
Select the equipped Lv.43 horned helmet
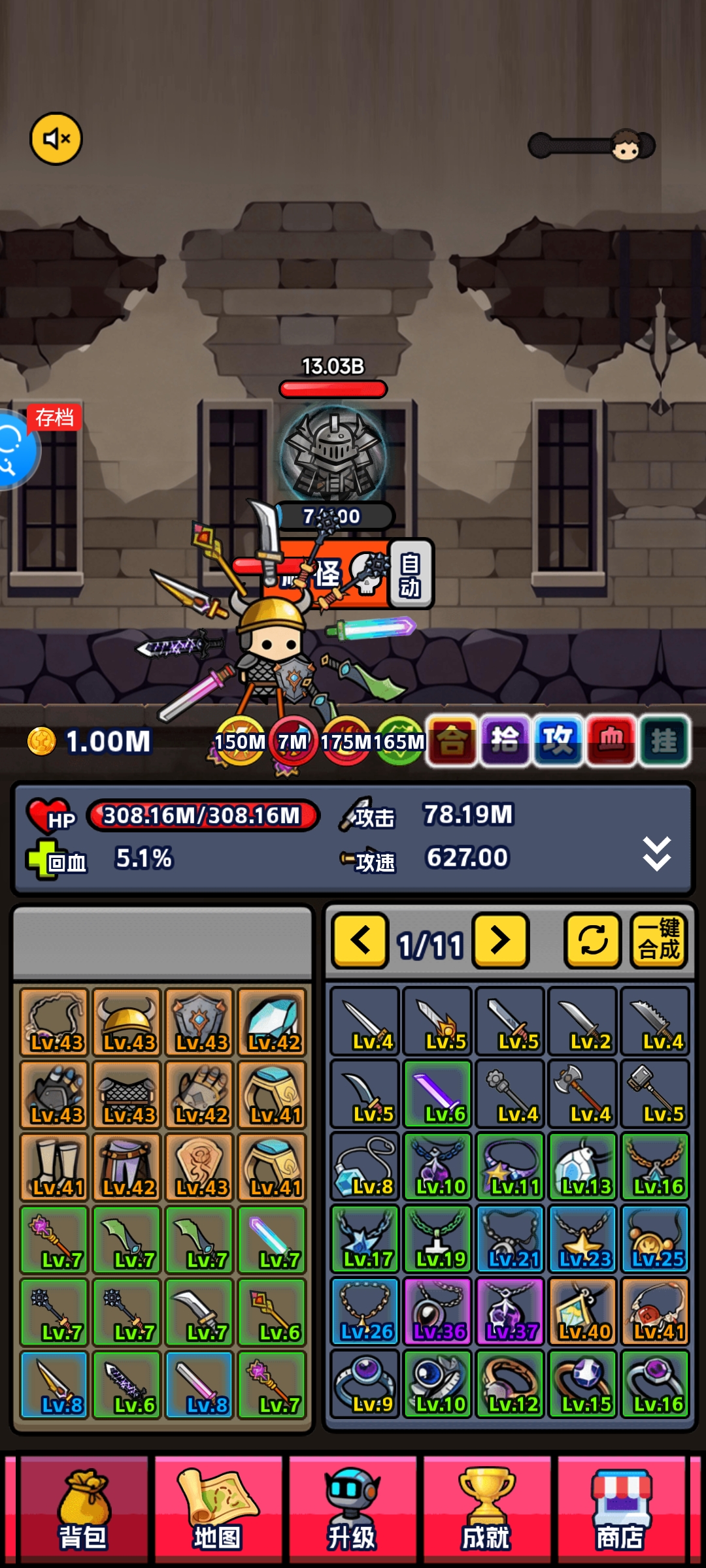point(127,1022)
